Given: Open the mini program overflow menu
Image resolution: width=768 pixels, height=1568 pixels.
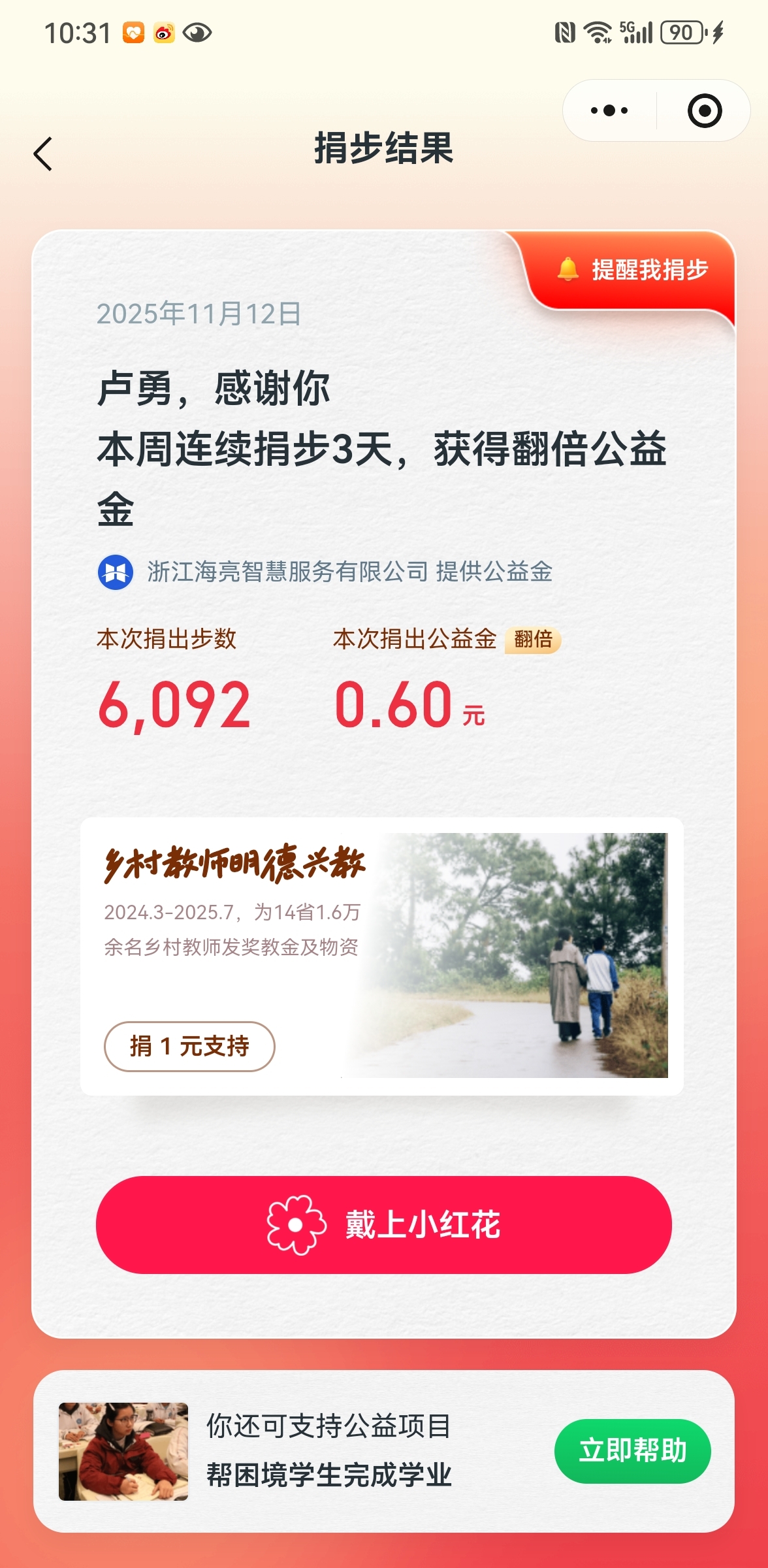Looking at the screenshot, I should [x=609, y=110].
